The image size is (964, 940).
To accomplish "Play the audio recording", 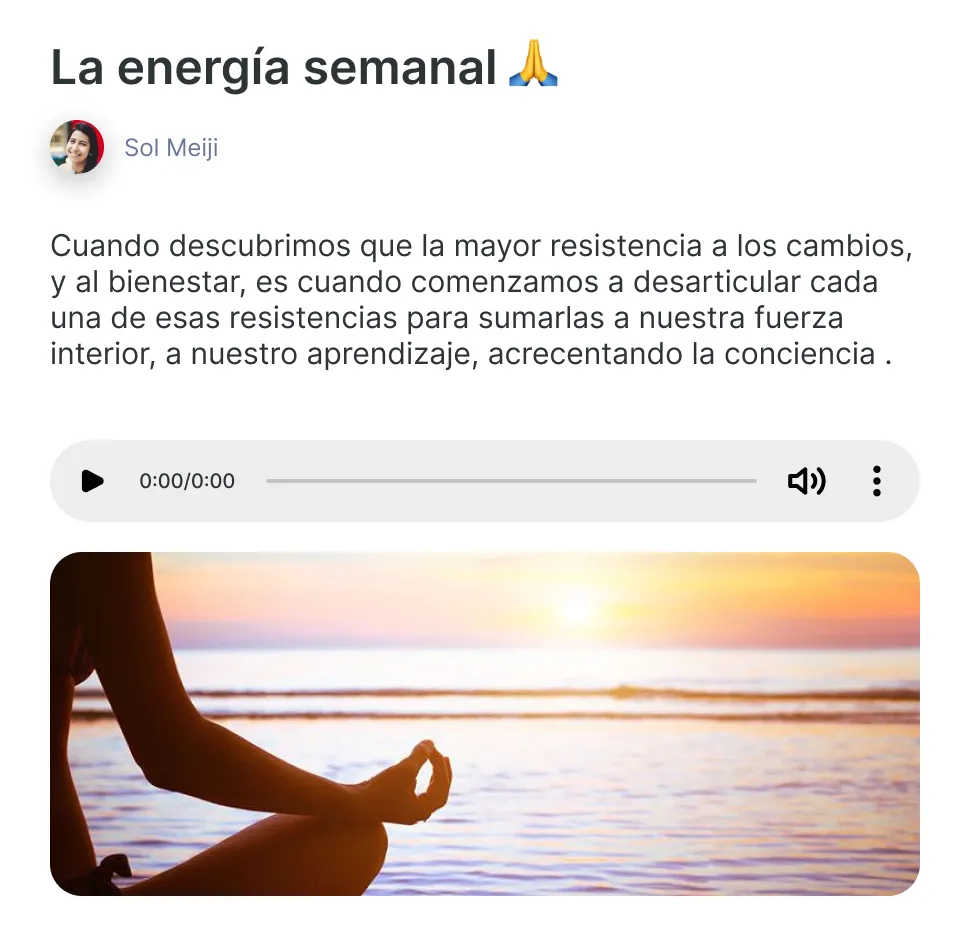I will 92,481.
